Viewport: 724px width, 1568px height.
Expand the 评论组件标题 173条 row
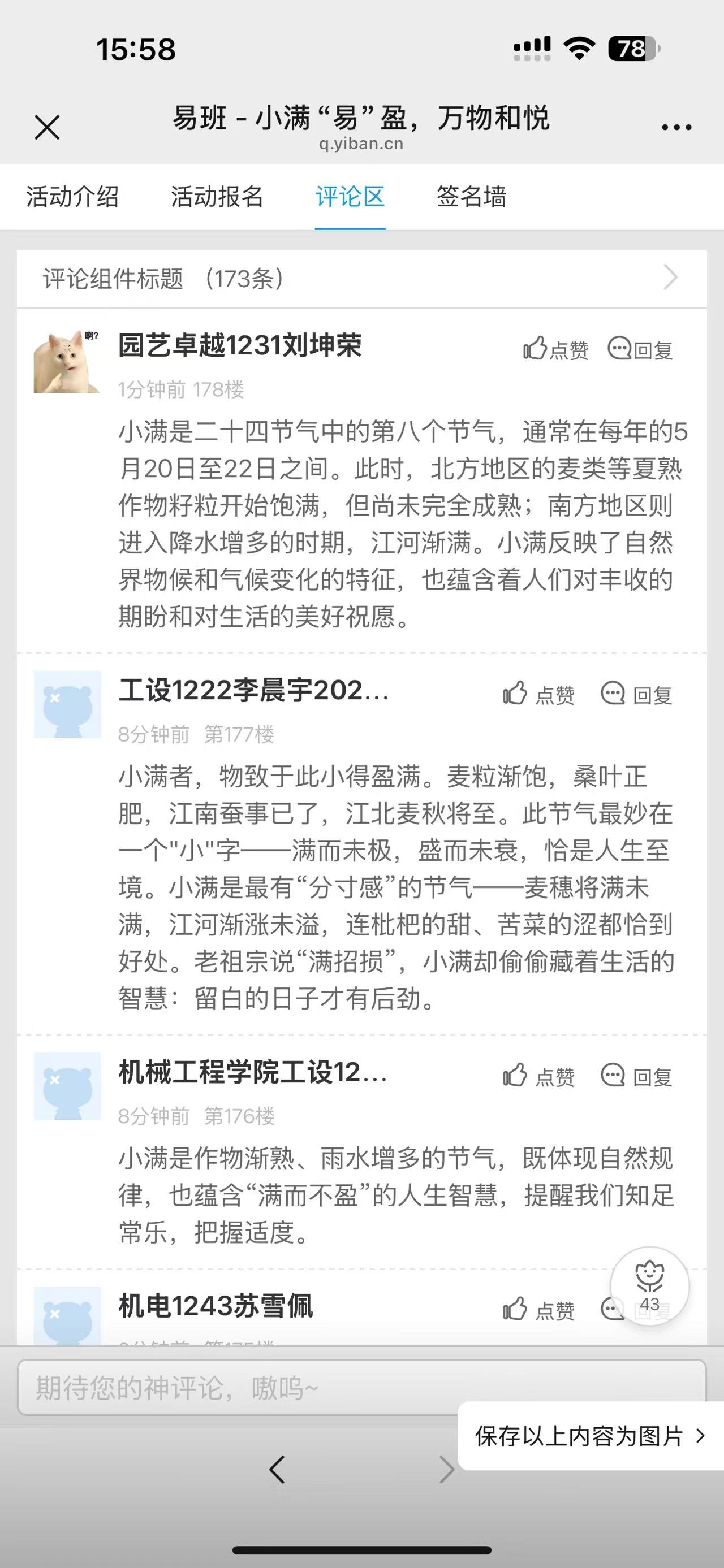[361, 279]
